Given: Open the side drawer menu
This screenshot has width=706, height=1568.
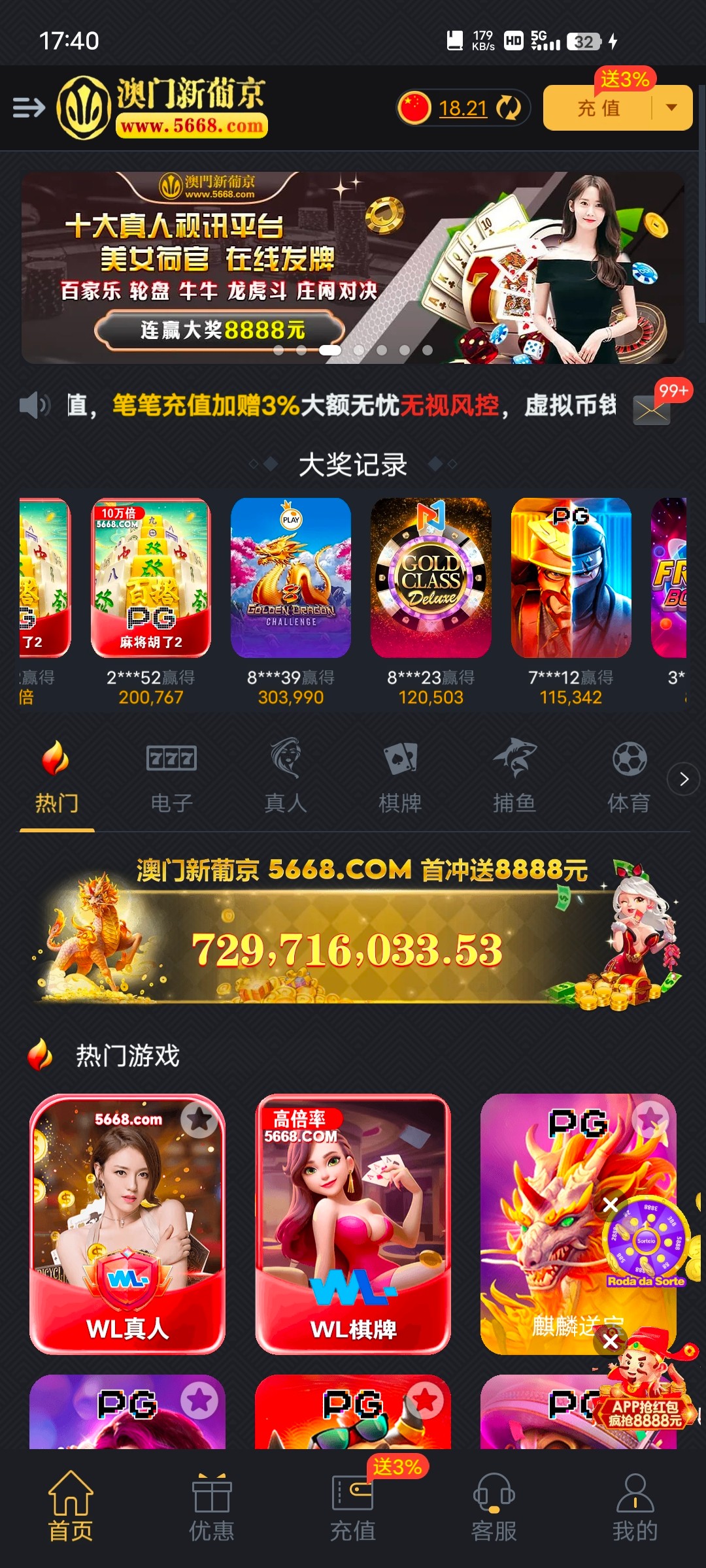Looking at the screenshot, I should 29,107.
